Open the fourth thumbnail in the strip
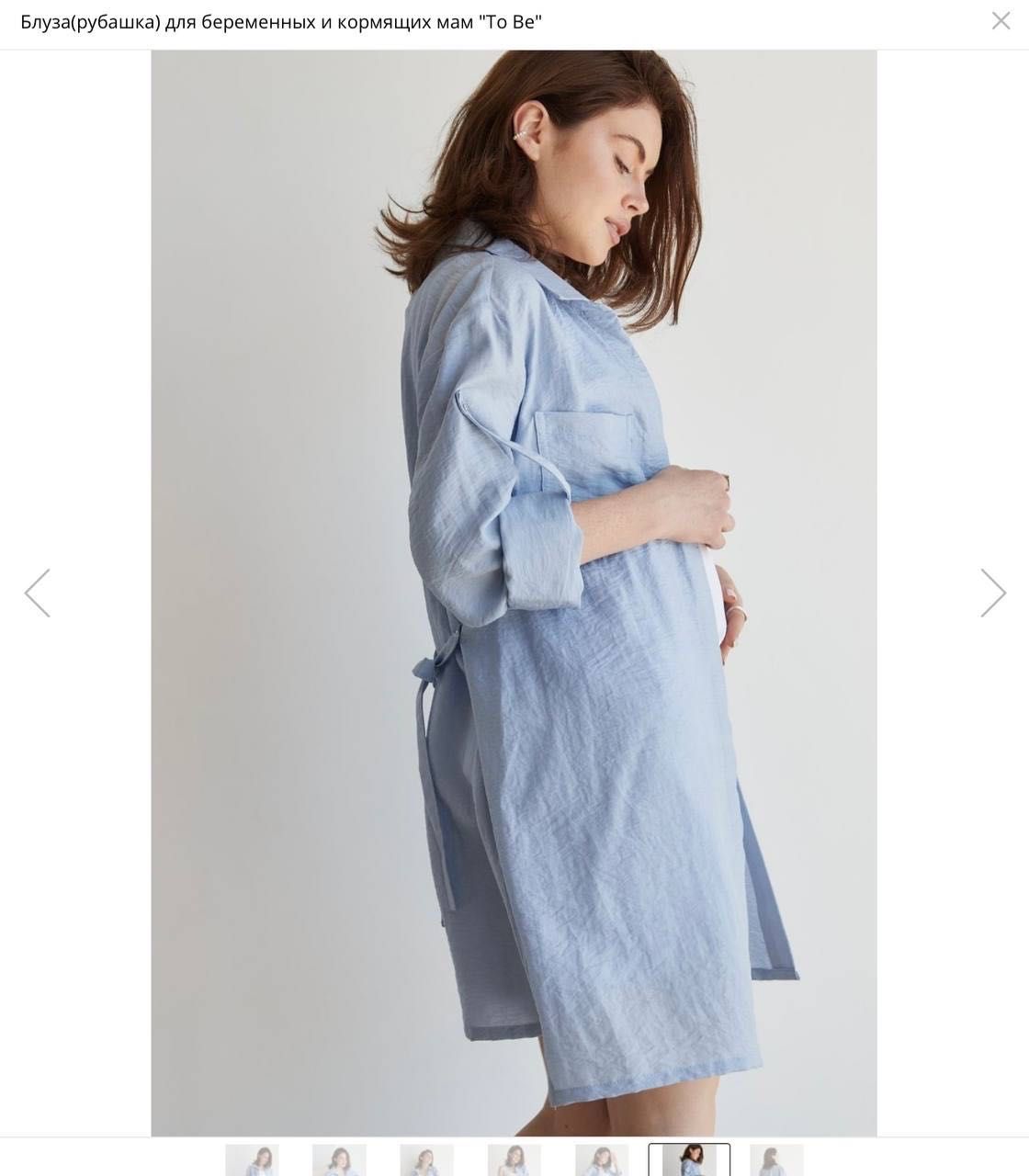The width and height of the screenshot is (1029, 1176). tap(514, 1160)
